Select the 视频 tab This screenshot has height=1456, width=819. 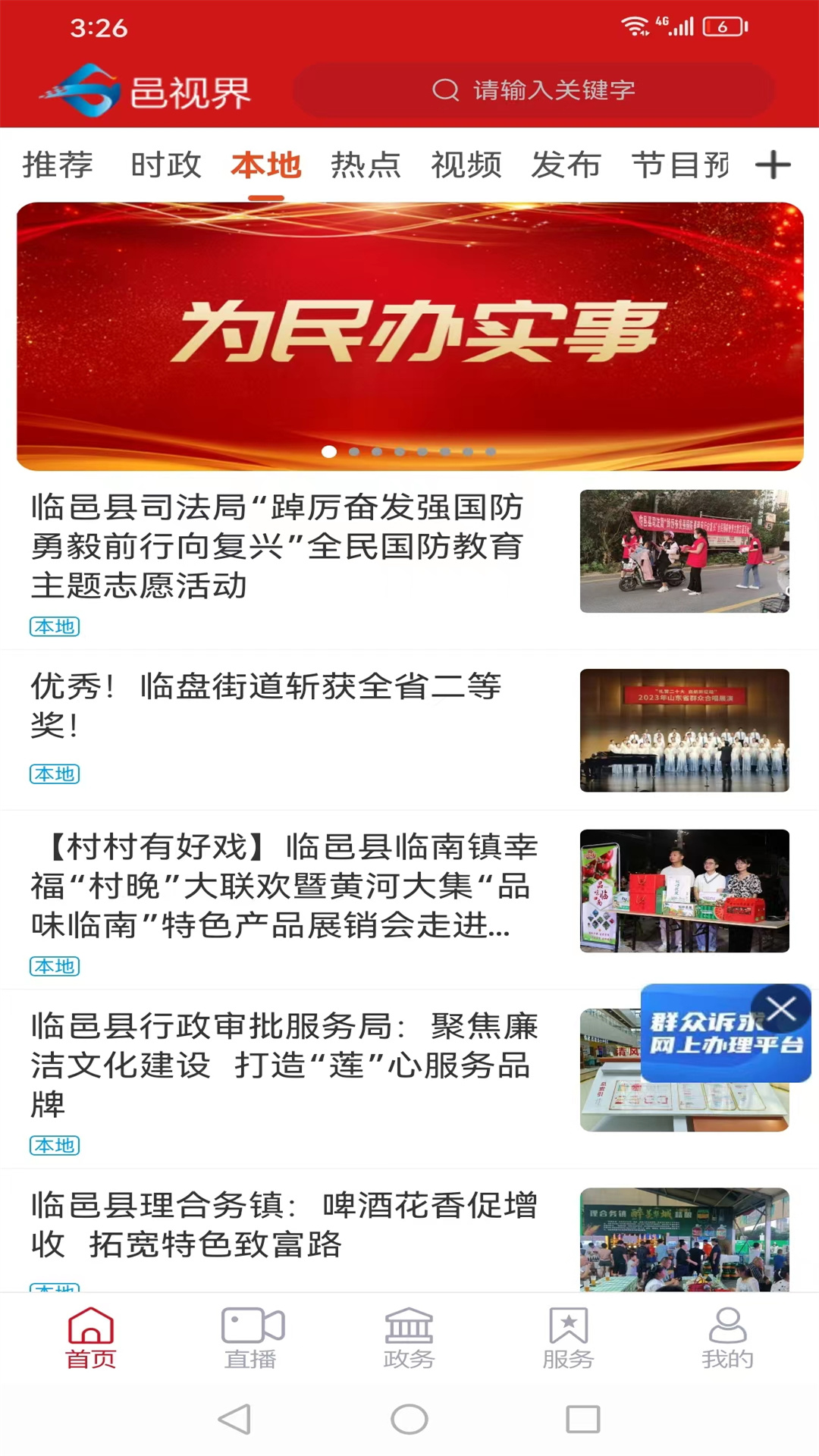click(x=466, y=165)
